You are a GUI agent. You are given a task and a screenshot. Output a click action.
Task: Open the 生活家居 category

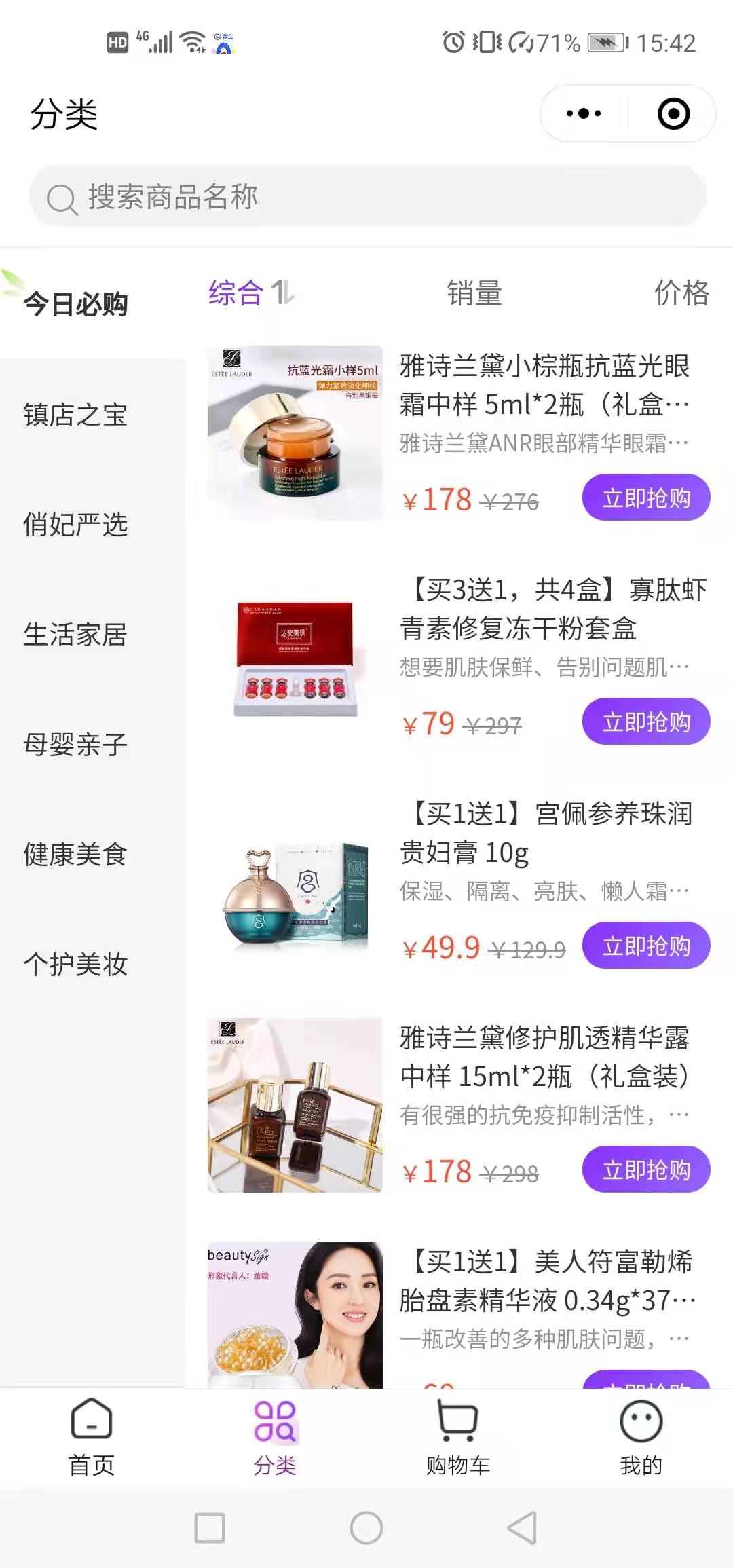click(75, 635)
